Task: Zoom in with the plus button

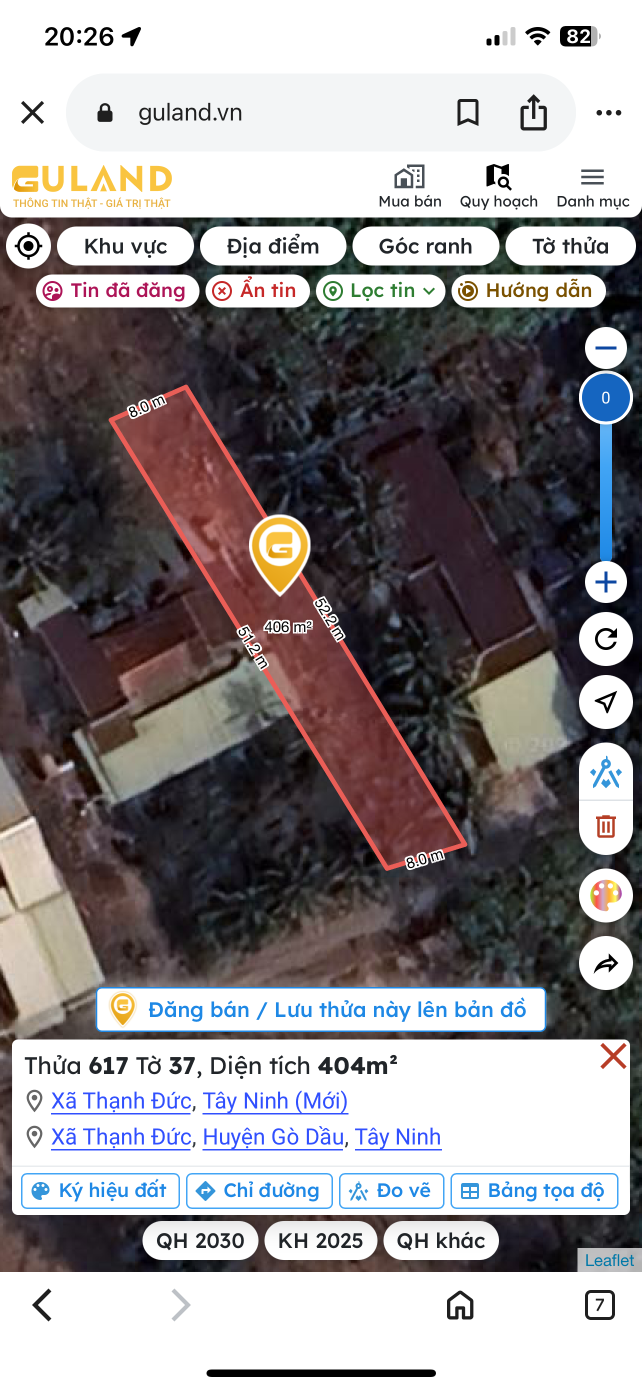Action: [605, 582]
